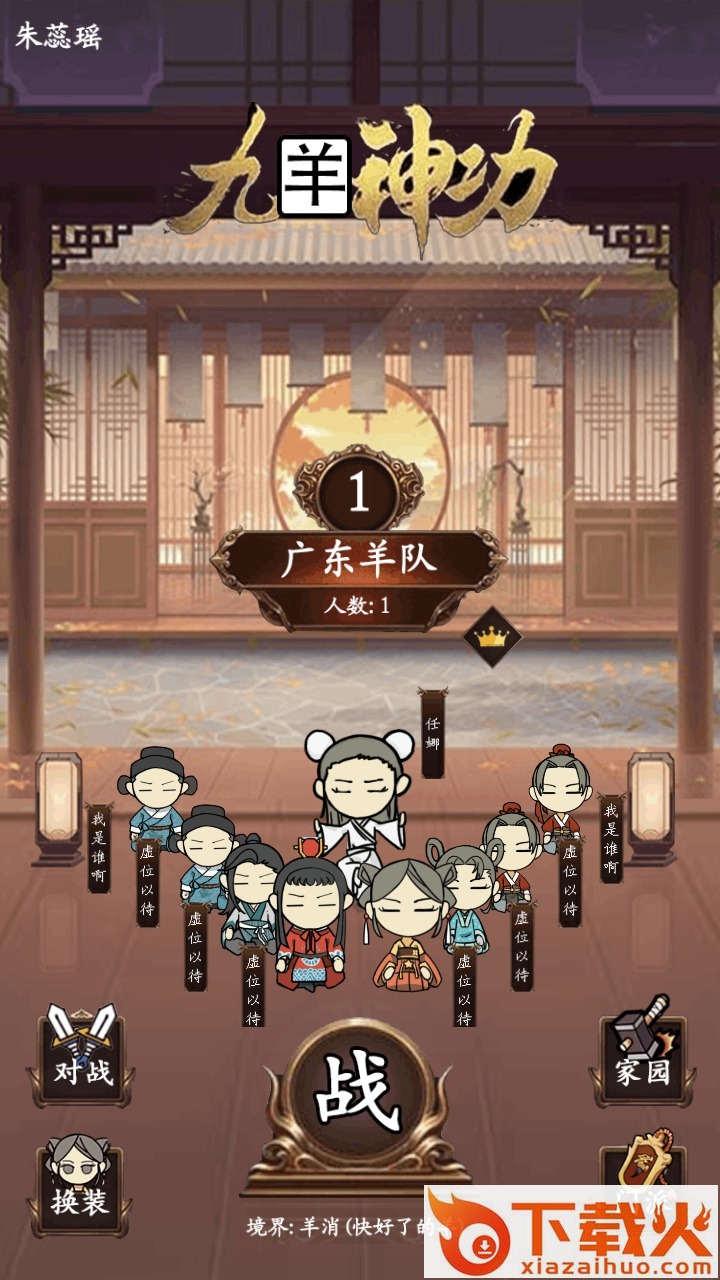The width and height of the screenshot is (720, 1280).
Task: Open the 门派 sect button
Action: click(x=642, y=1165)
